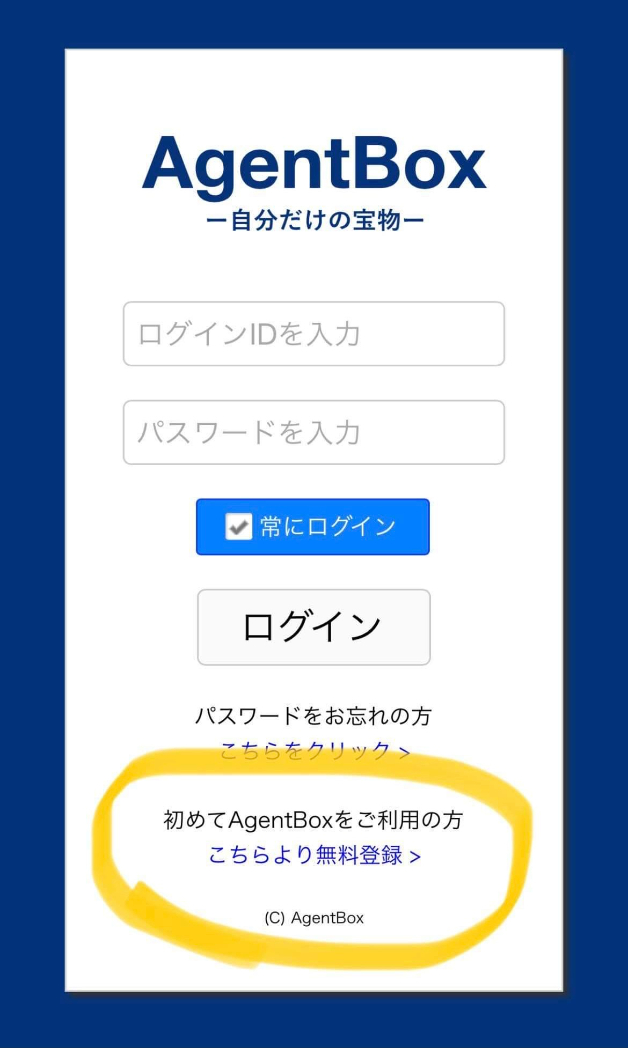Tap the password input field
Viewport: 628px width, 1048px height.
pos(313,432)
